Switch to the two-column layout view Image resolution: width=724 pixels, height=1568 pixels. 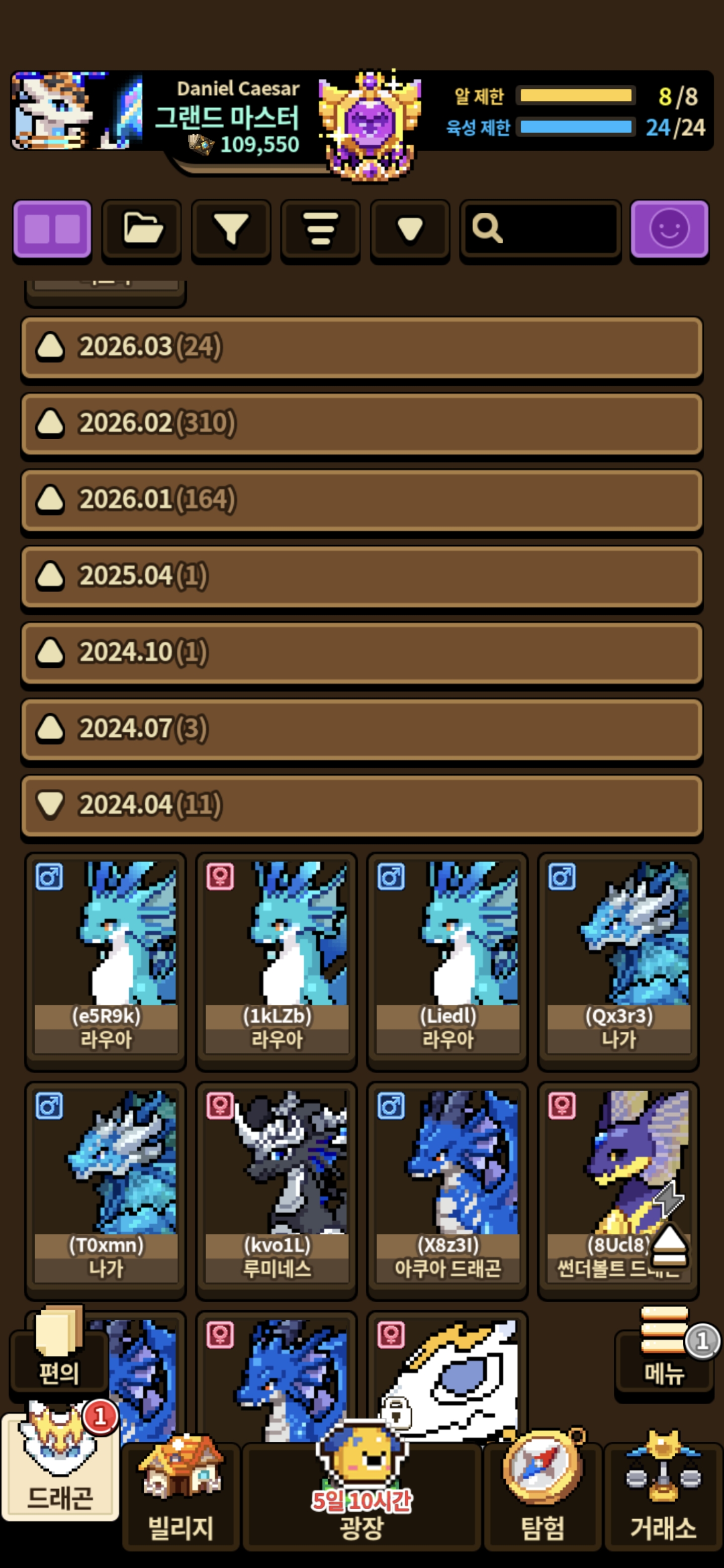coord(52,230)
